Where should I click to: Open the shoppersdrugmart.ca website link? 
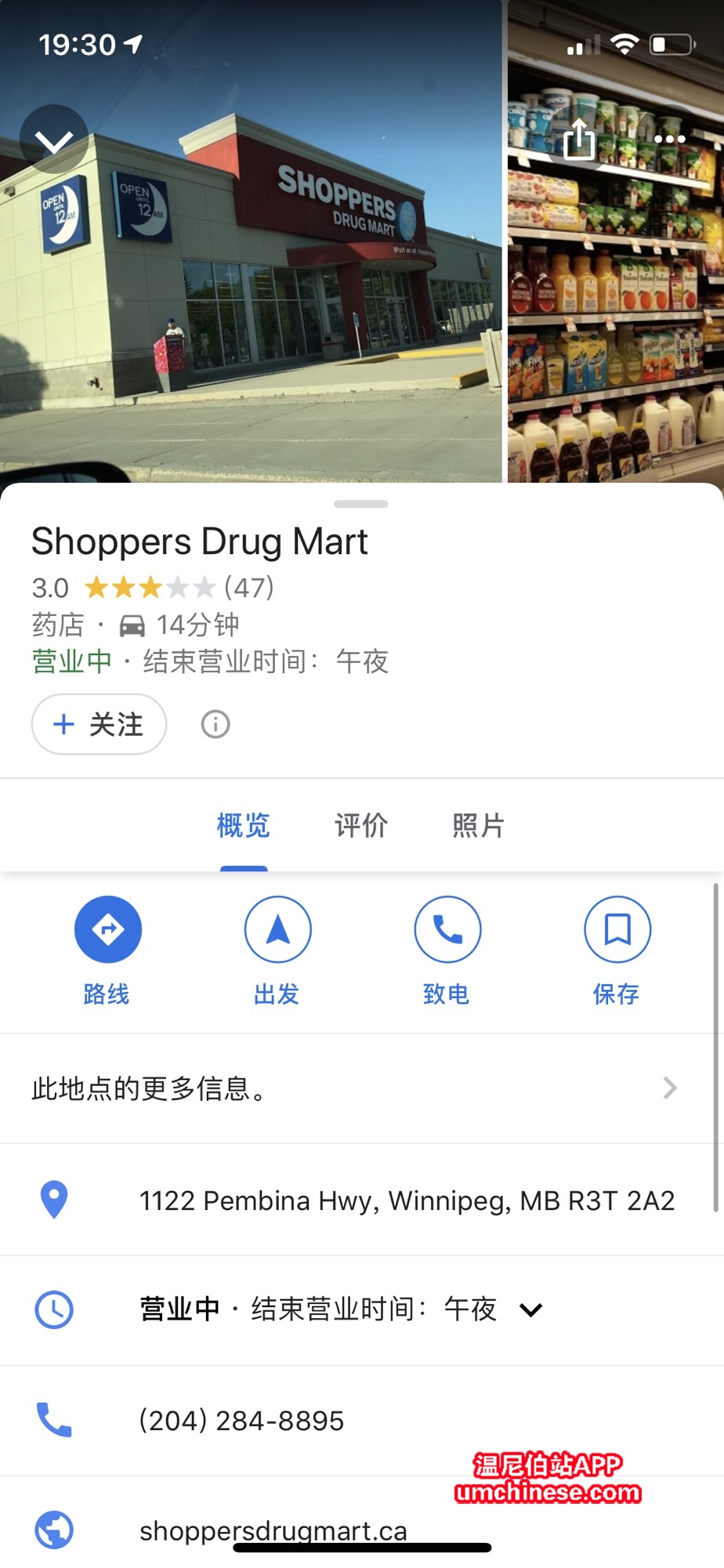click(x=273, y=1530)
